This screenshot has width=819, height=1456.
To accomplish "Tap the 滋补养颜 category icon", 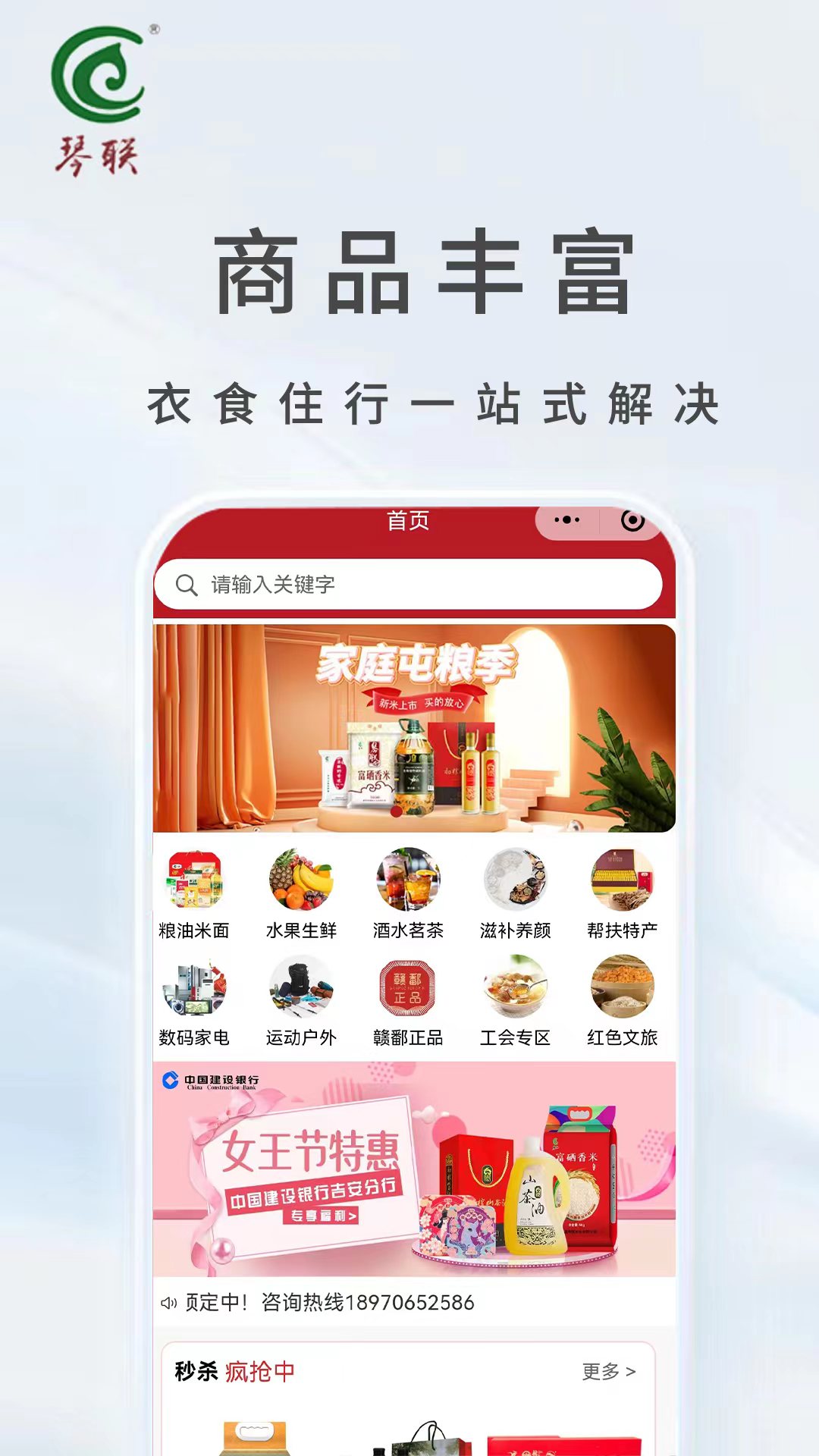I will pos(516,883).
